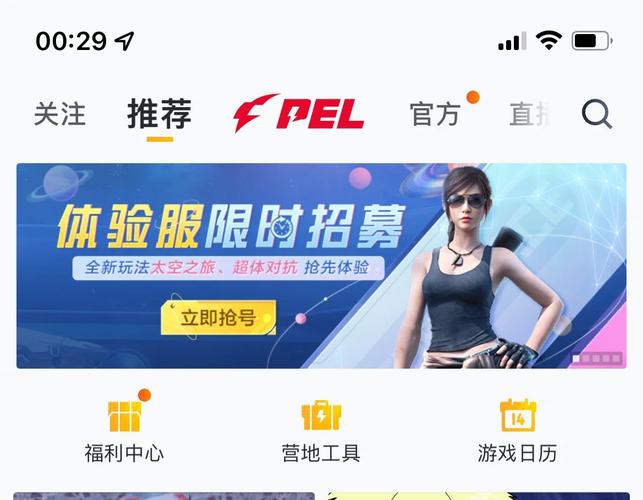Viewport: 643px width, 500px height.
Task: Switch to the partially visible 直播 tab
Action: (530, 114)
